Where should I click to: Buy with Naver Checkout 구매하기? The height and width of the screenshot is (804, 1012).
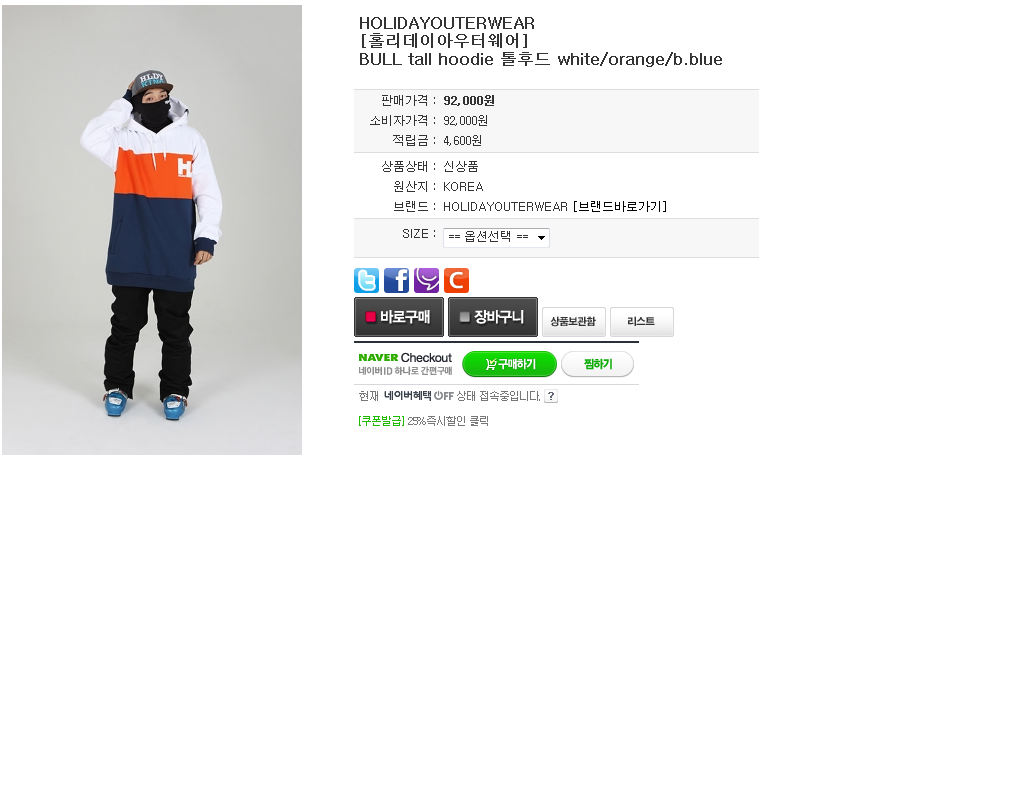pos(510,364)
